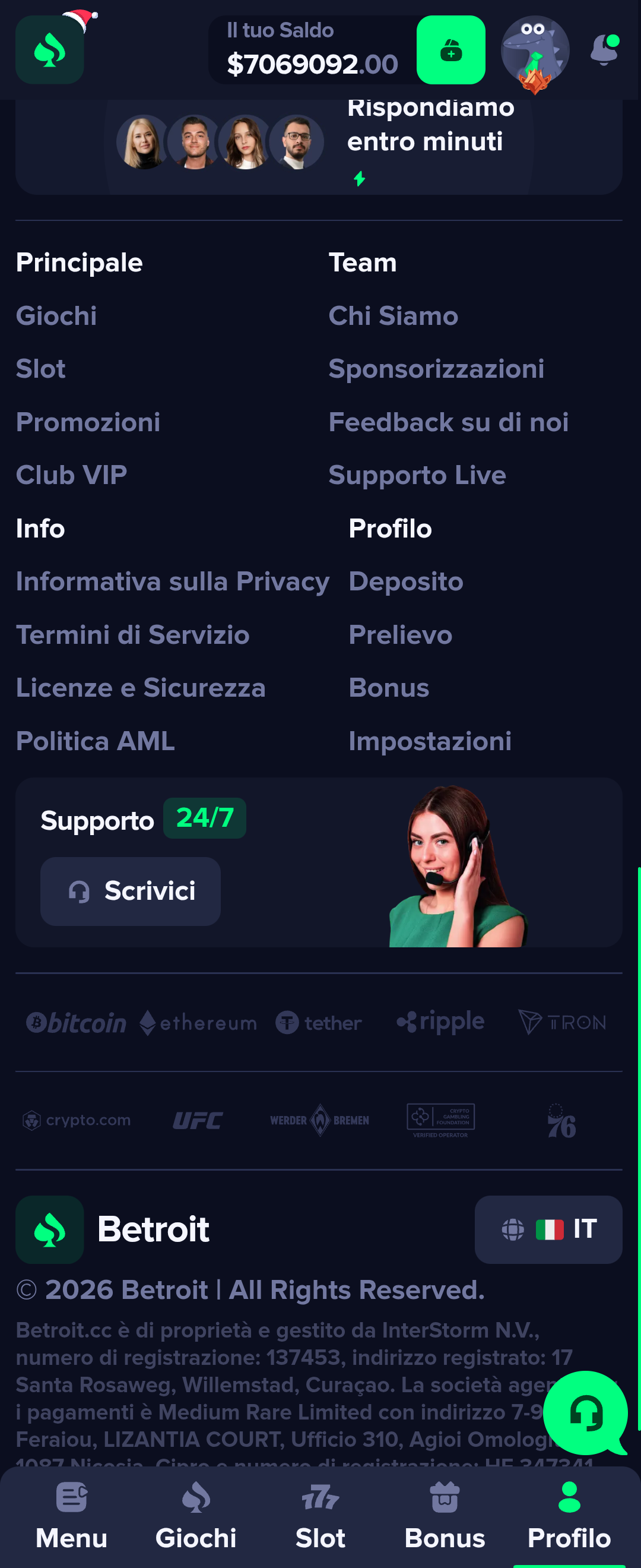
Task: Go to Prelievo page
Action: (x=400, y=635)
